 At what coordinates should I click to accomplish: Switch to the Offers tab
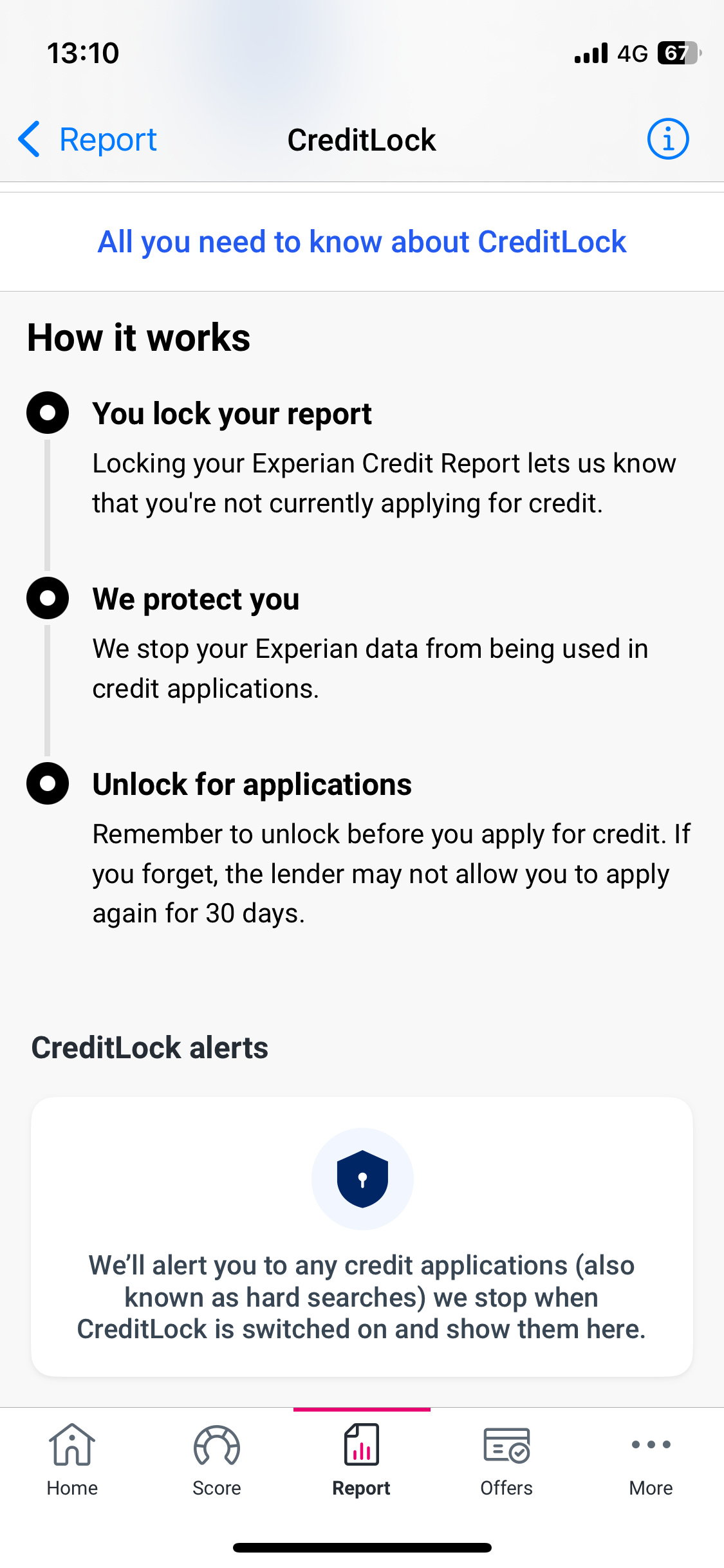506,1460
